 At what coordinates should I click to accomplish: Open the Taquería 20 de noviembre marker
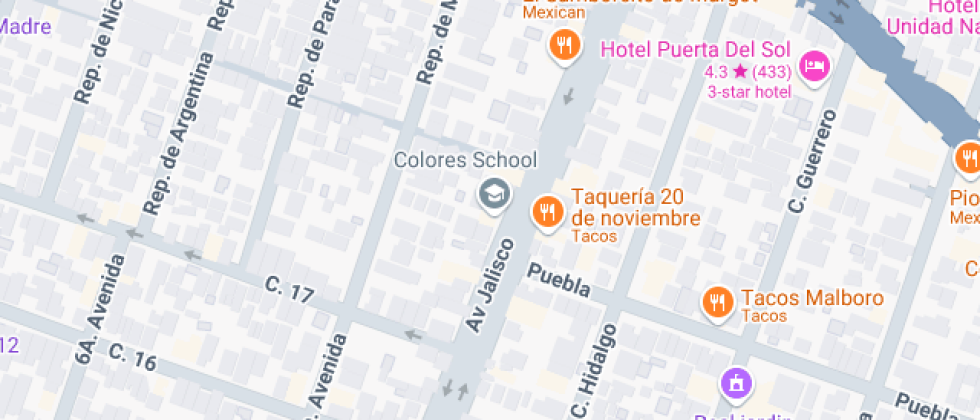click(546, 211)
